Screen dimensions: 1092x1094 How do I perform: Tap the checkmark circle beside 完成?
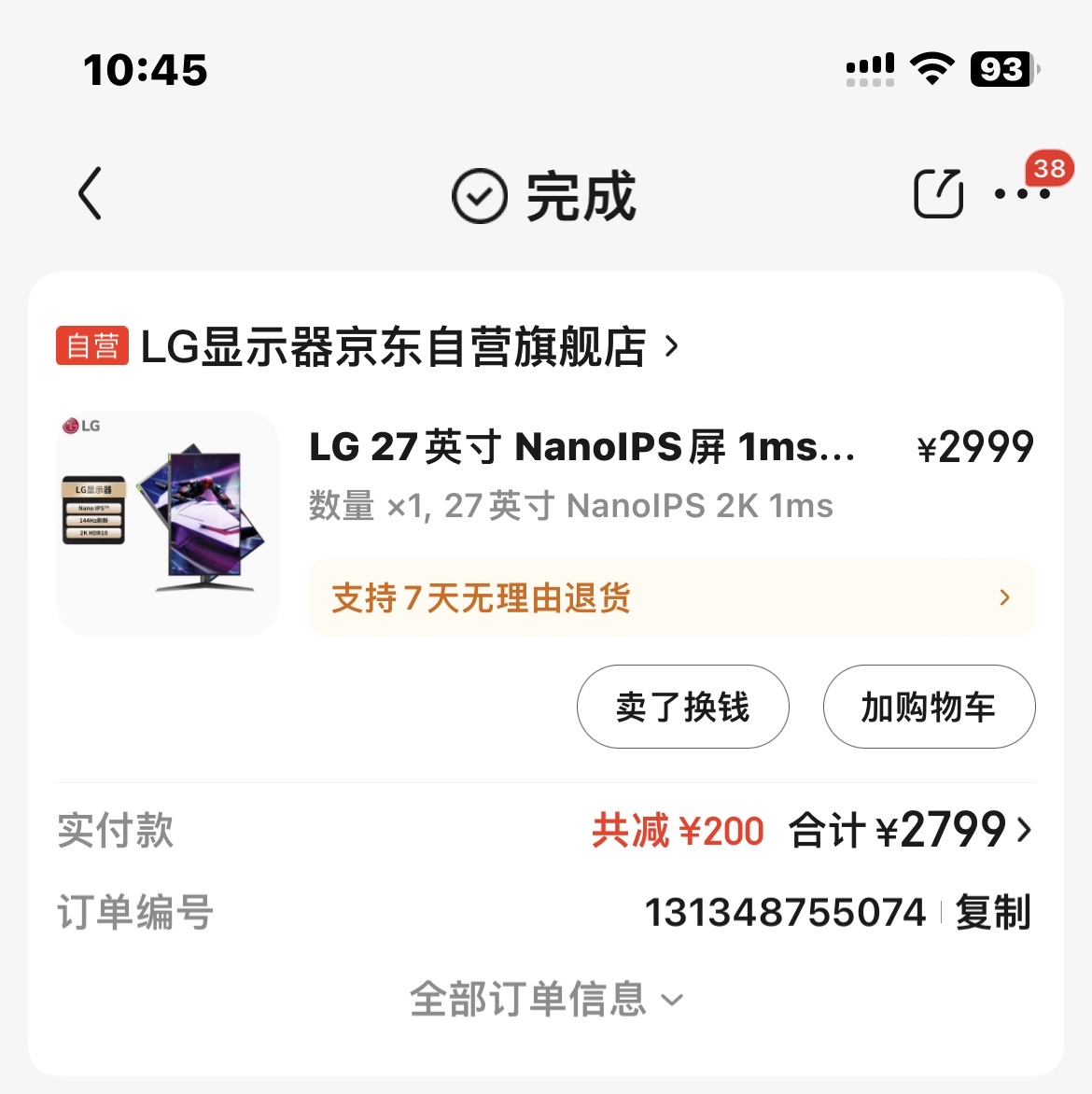tap(478, 194)
